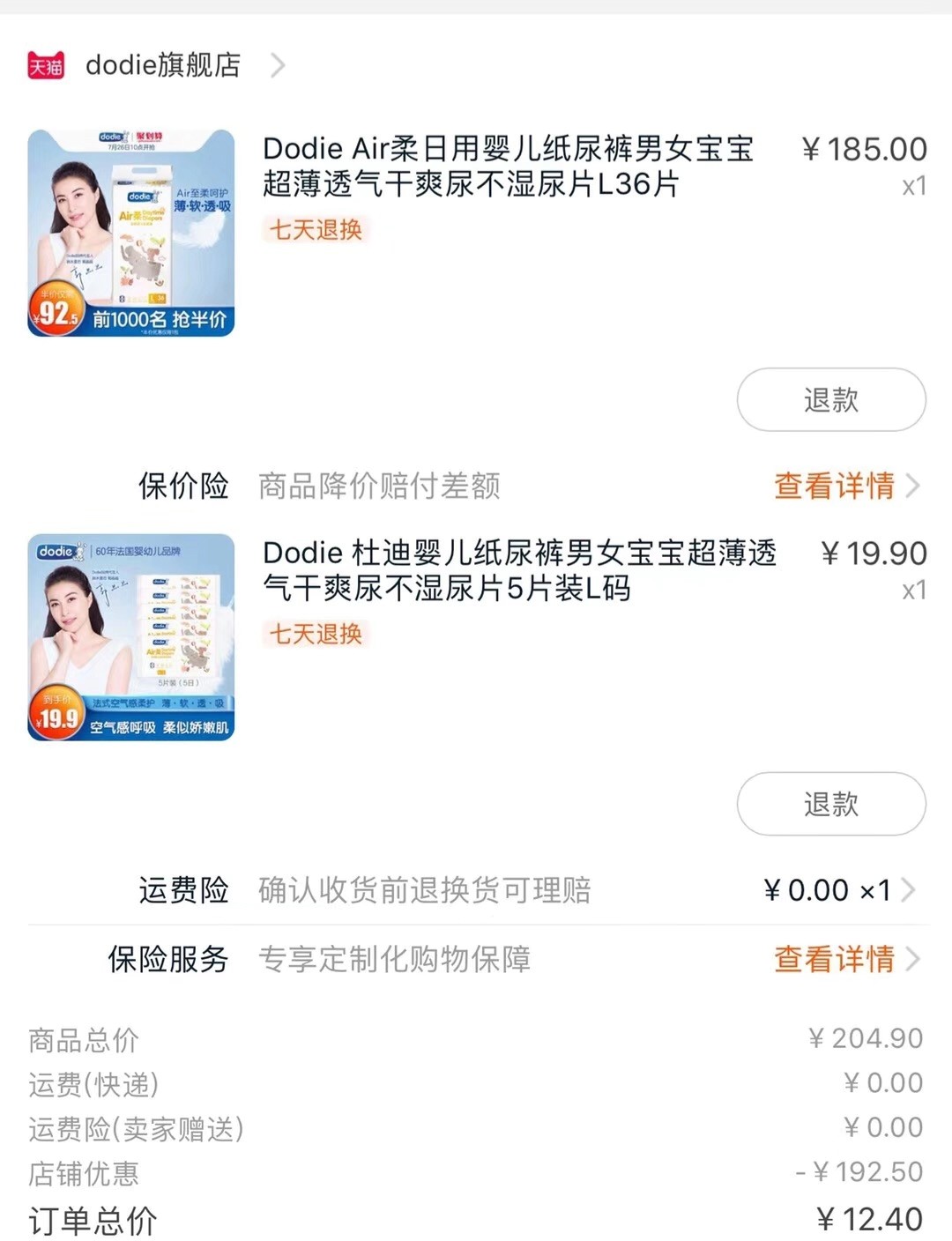Select the first product title text
This screenshot has height=1241, width=952.
click(x=507, y=167)
